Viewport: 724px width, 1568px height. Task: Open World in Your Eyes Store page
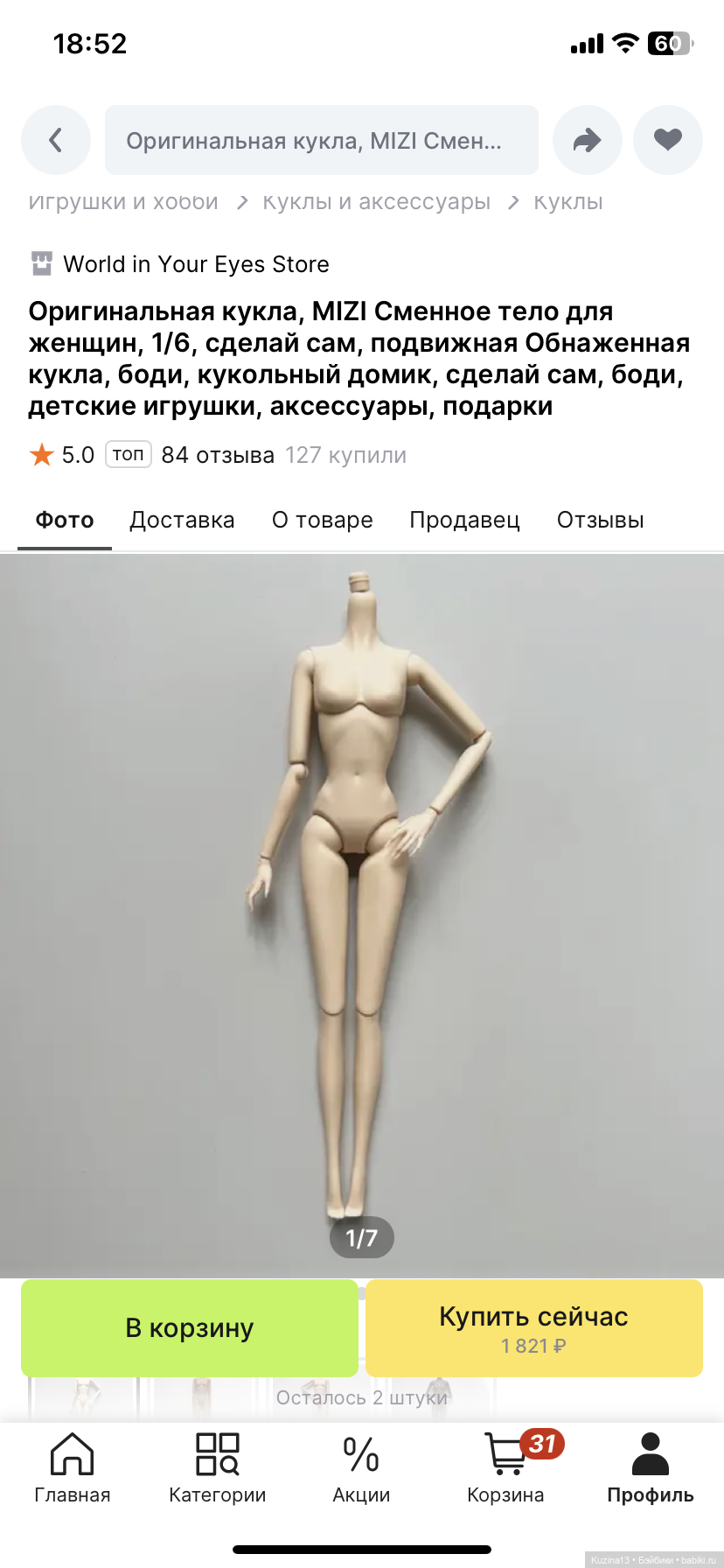click(196, 264)
